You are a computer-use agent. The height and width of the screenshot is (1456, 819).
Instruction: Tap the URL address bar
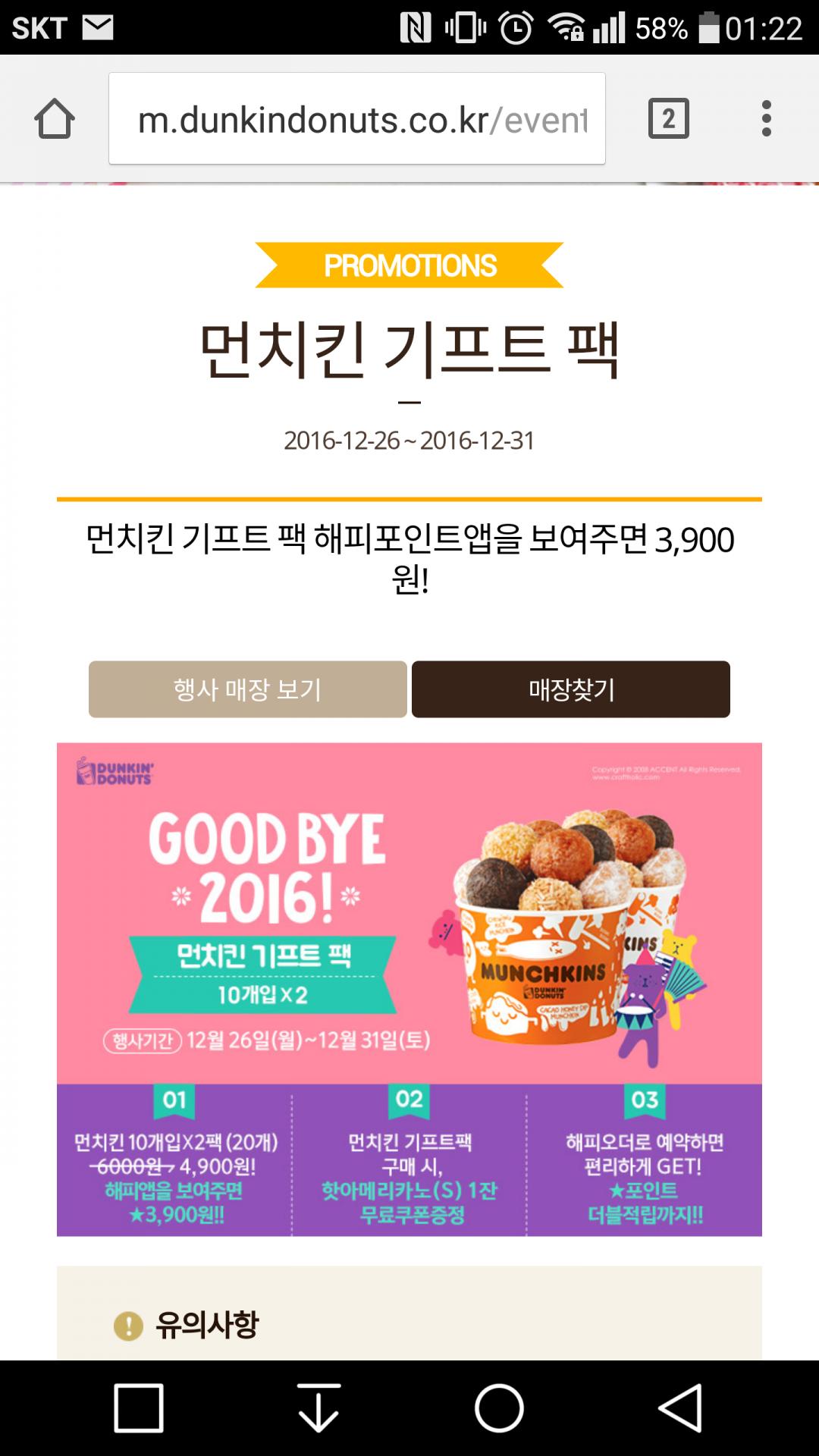357,119
